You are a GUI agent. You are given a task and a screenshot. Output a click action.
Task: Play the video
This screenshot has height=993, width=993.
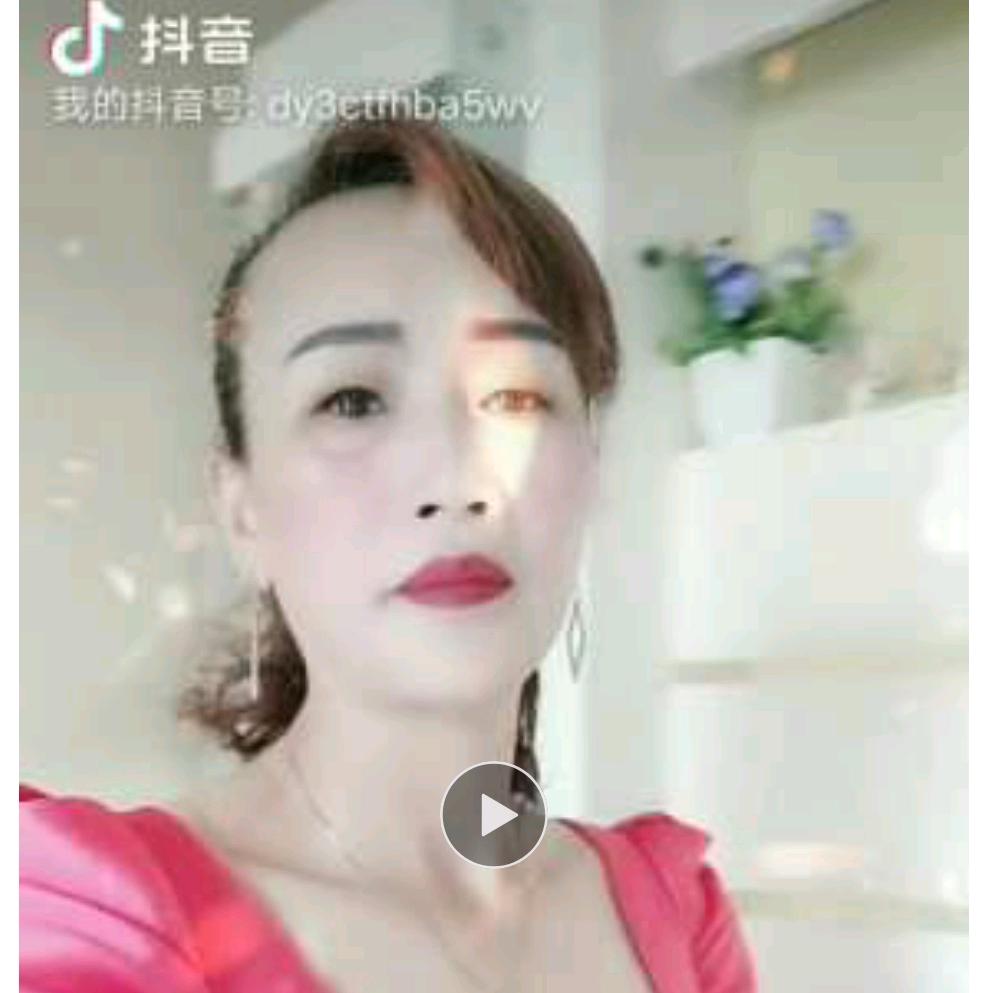493,815
